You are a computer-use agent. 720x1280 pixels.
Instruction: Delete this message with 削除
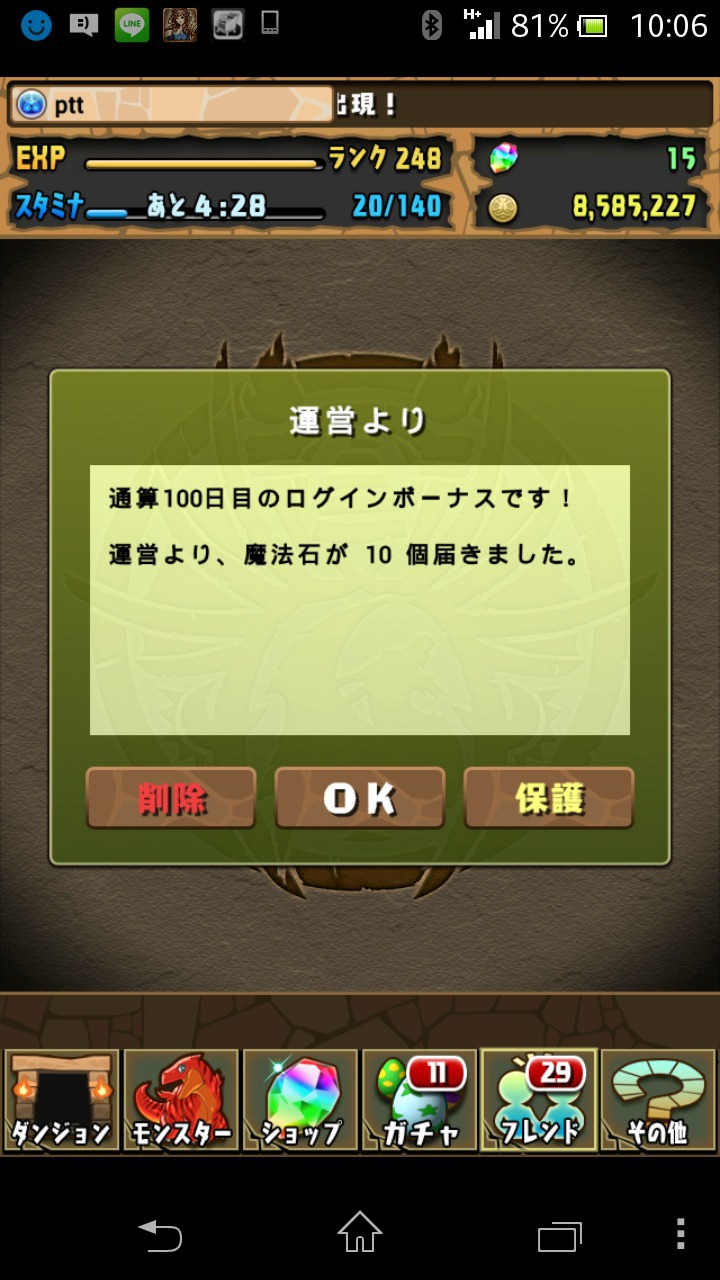(x=171, y=798)
